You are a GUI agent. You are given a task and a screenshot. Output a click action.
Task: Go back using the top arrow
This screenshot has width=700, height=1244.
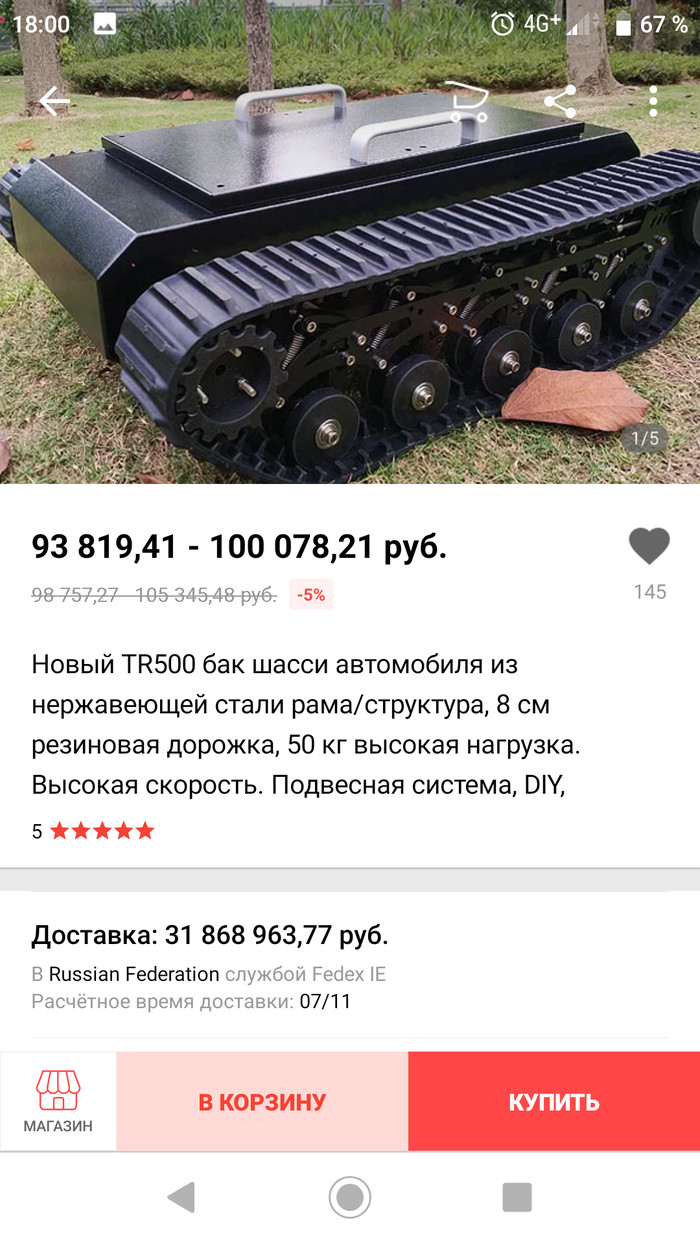[55, 101]
